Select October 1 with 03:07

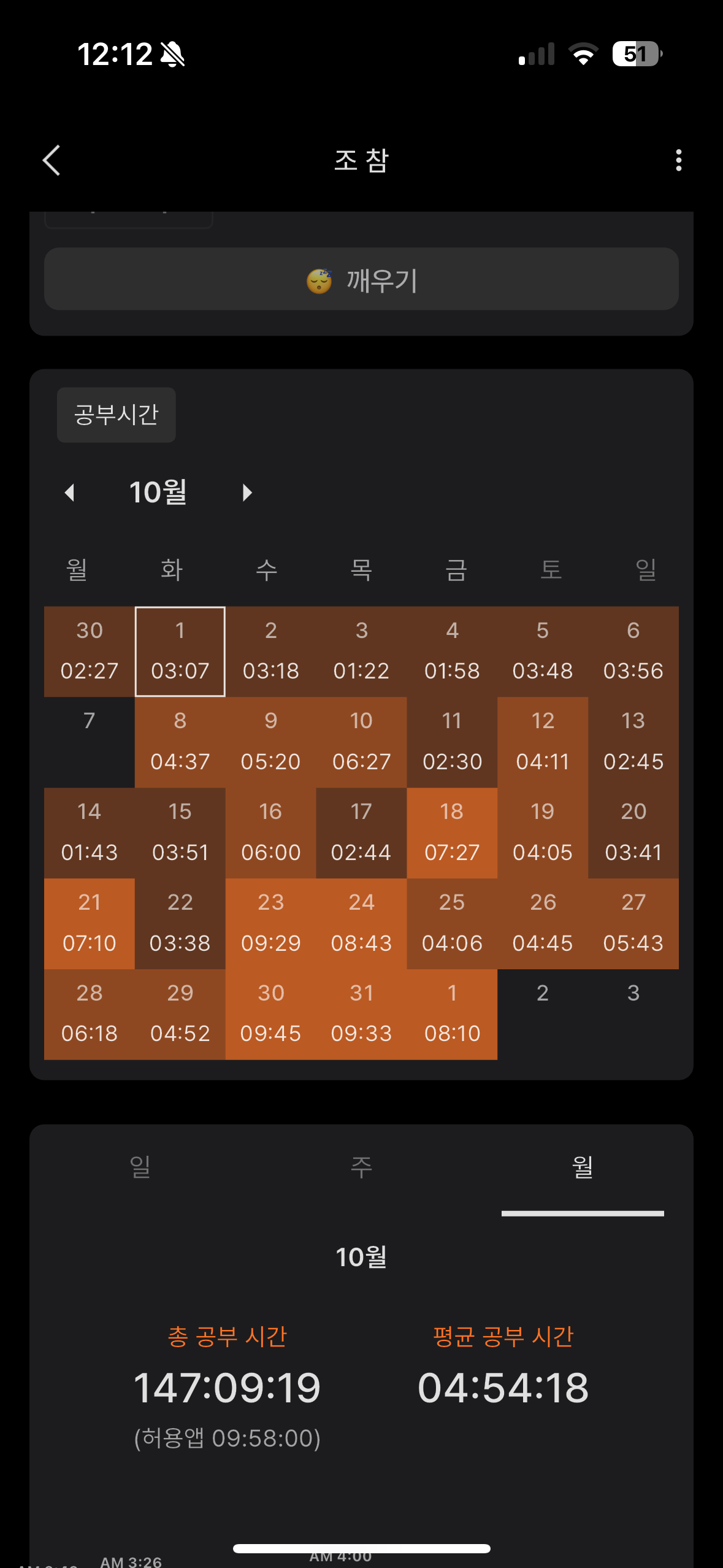(180, 651)
